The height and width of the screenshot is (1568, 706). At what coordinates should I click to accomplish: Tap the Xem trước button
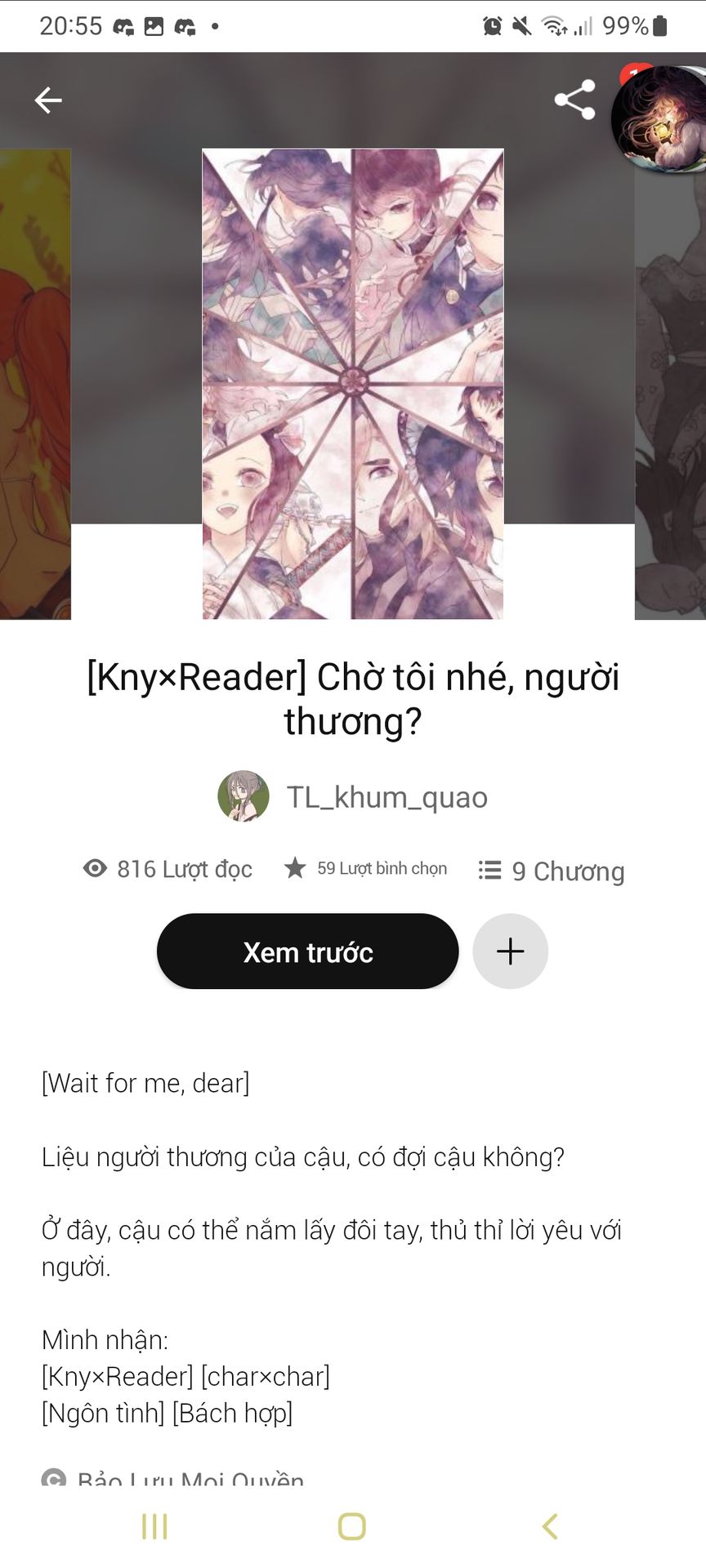(307, 951)
